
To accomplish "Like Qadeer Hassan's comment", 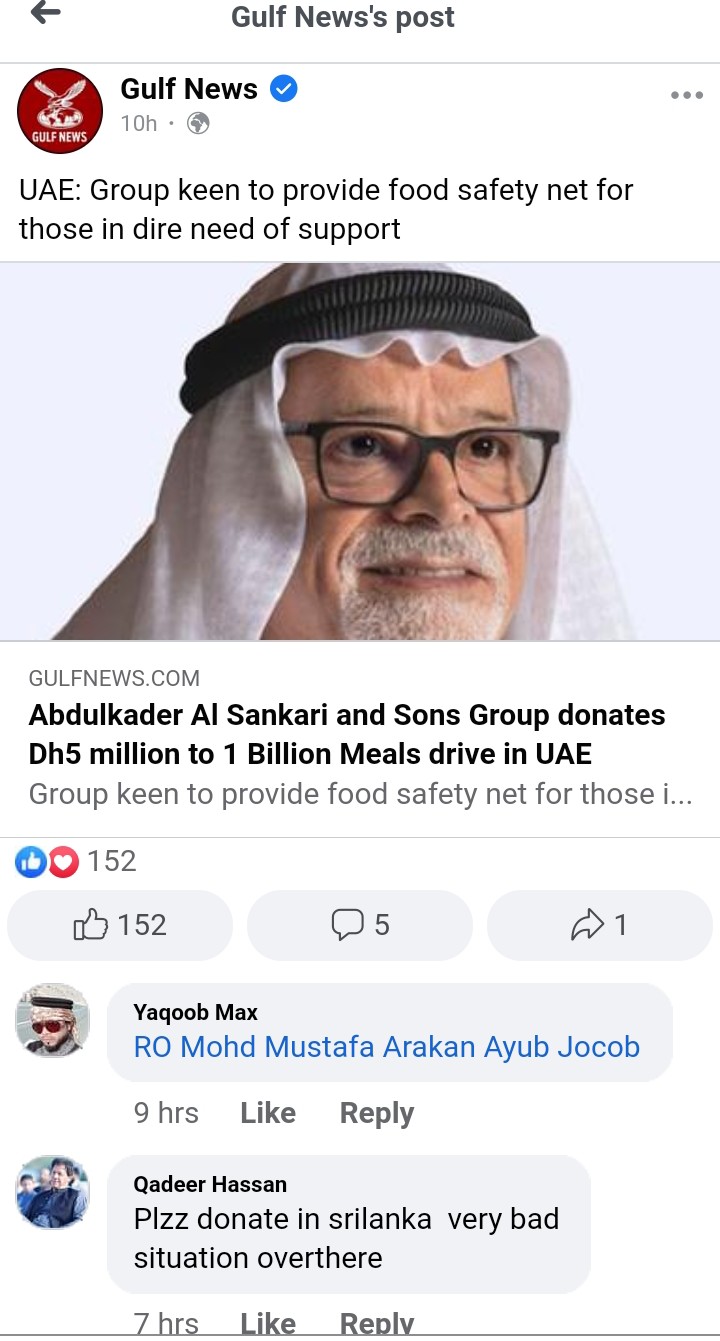I will pyautogui.click(x=268, y=1323).
